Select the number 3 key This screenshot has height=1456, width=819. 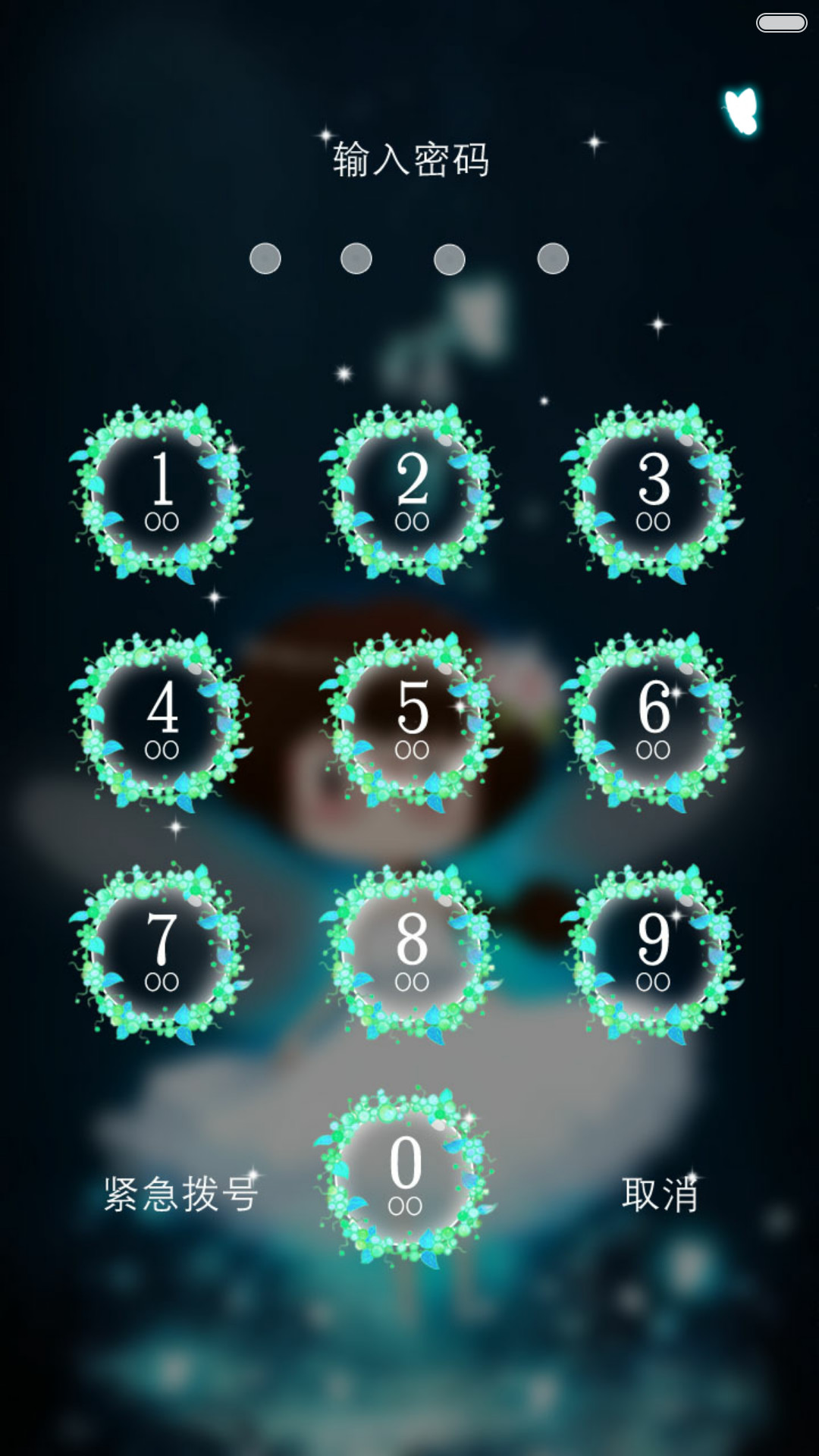(x=652, y=491)
